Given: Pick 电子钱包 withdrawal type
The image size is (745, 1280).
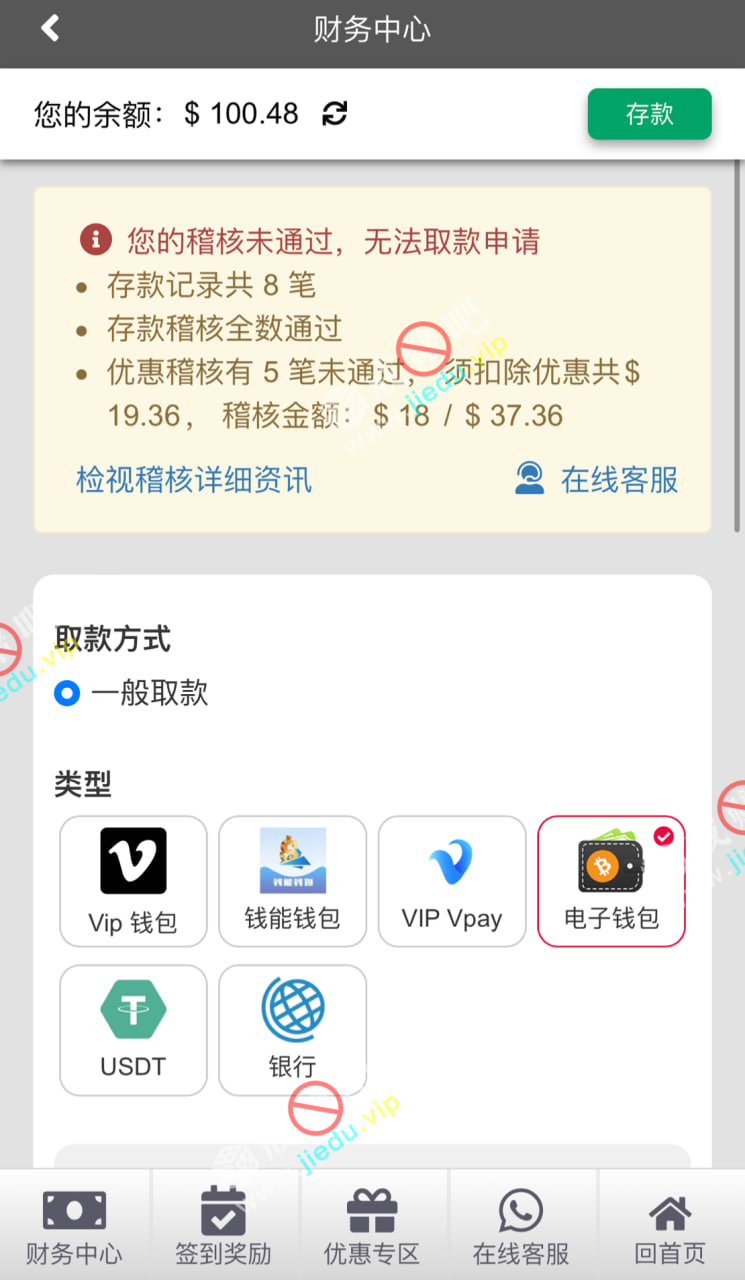Looking at the screenshot, I should pos(611,881).
